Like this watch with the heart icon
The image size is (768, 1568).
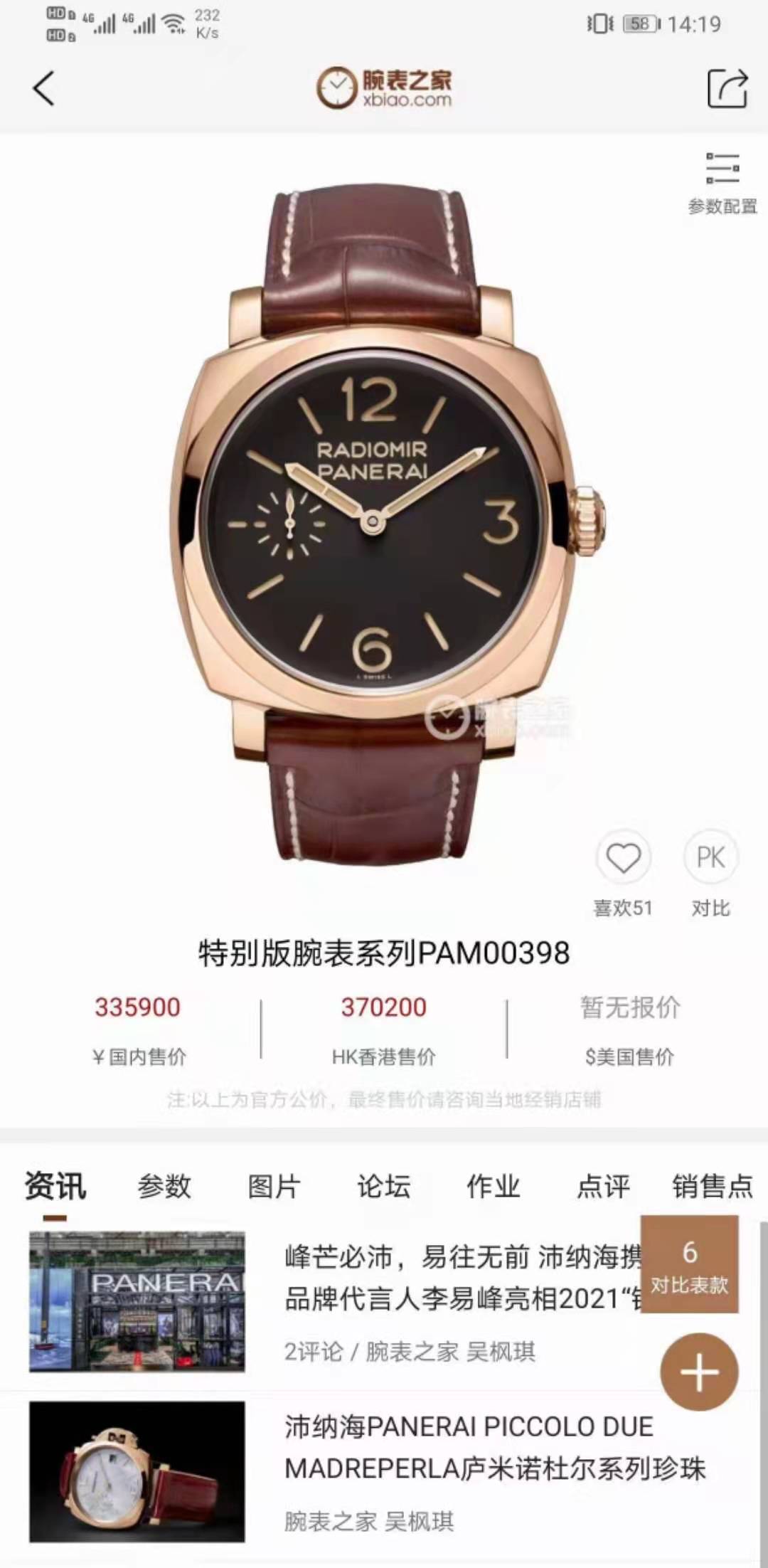pyautogui.click(x=623, y=858)
